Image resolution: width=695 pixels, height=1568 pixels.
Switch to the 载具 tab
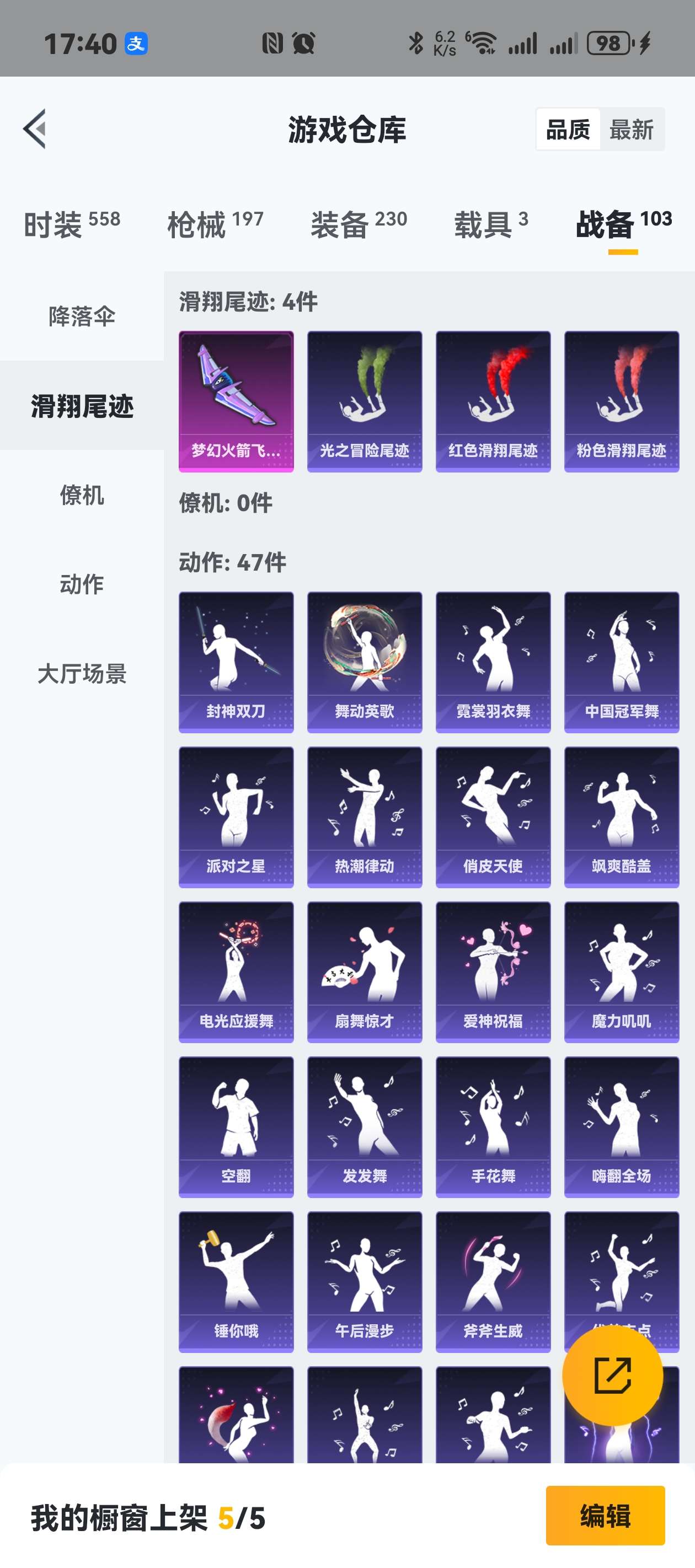(x=491, y=223)
